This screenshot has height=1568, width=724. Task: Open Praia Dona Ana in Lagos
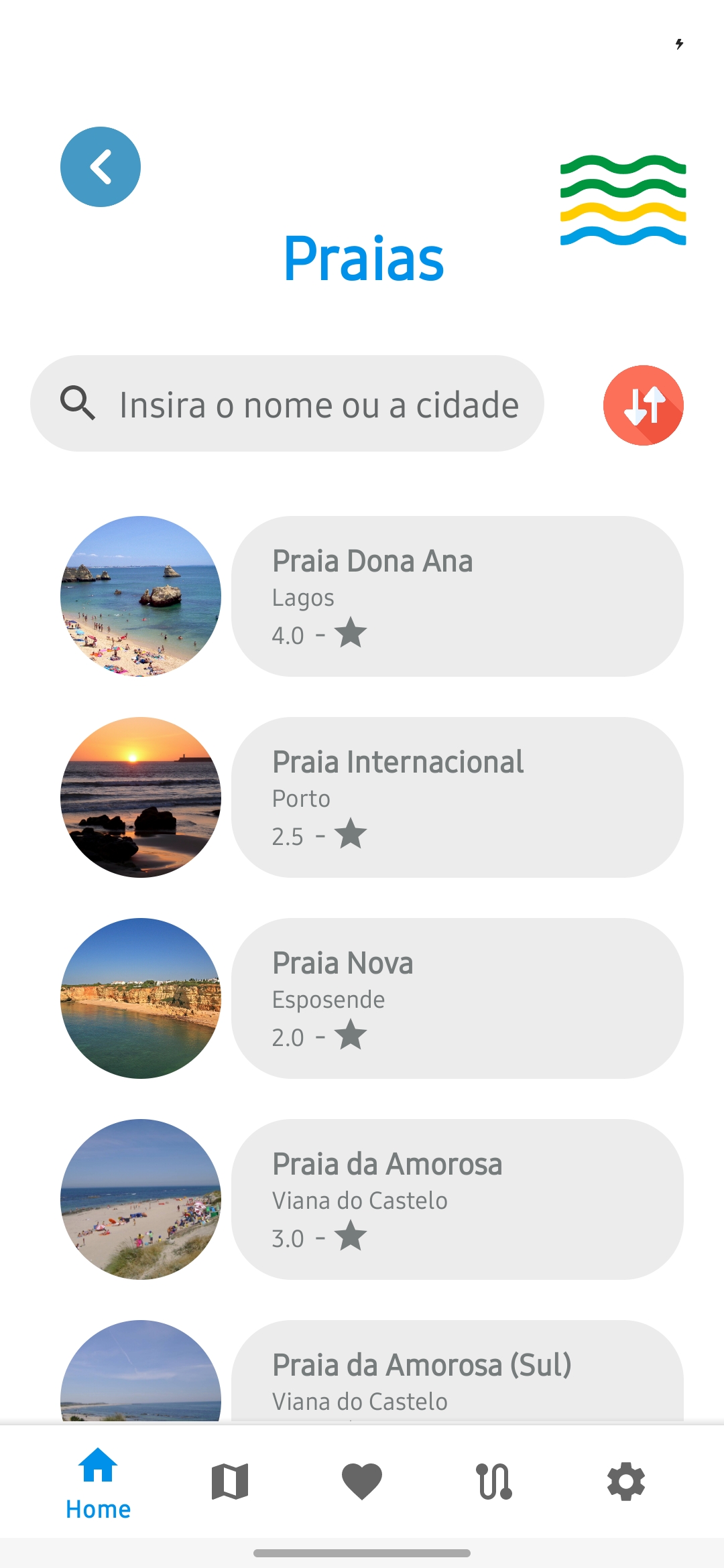click(457, 596)
